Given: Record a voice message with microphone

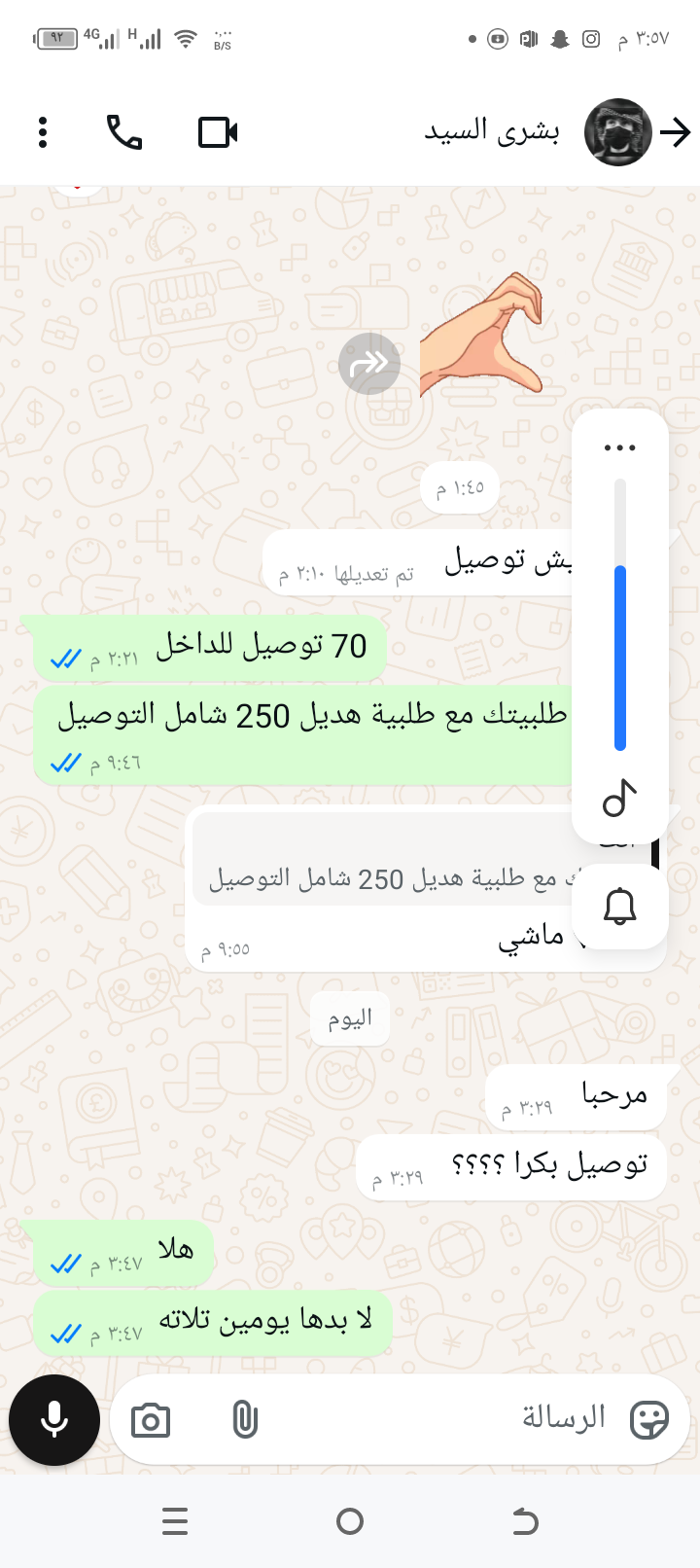Looking at the screenshot, I should point(54,1419).
